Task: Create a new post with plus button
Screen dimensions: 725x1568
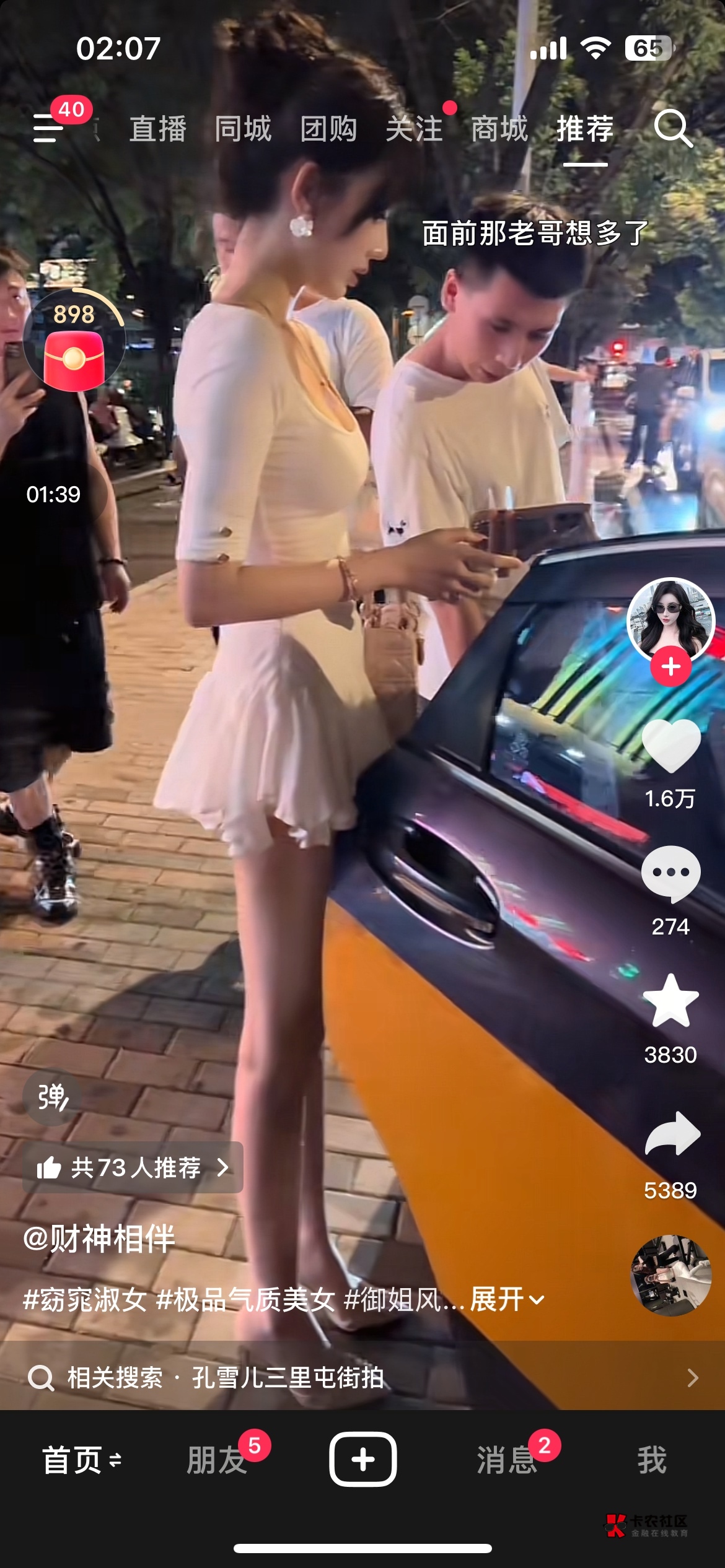Action: [363, 1459]
